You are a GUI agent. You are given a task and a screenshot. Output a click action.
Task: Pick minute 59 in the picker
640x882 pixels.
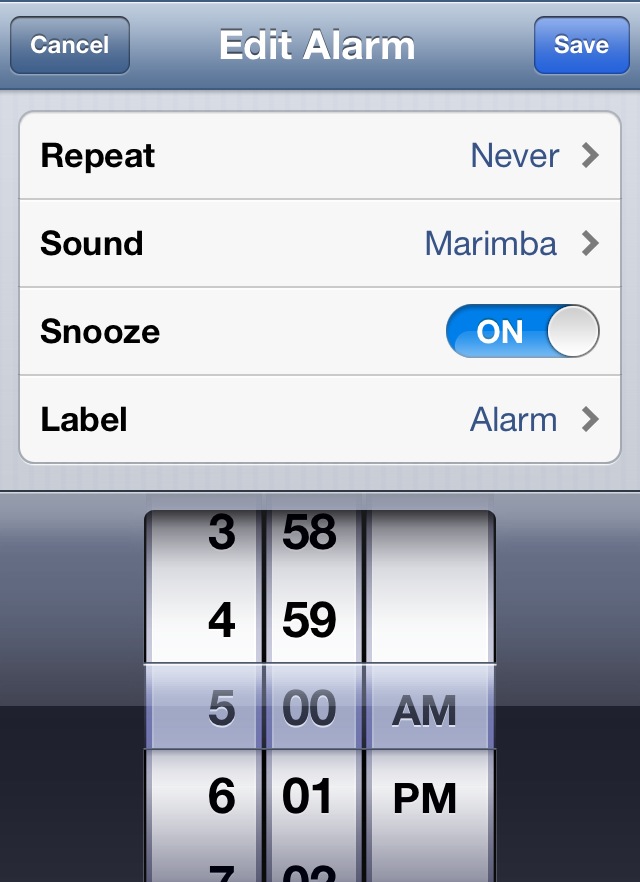point(309,621)
